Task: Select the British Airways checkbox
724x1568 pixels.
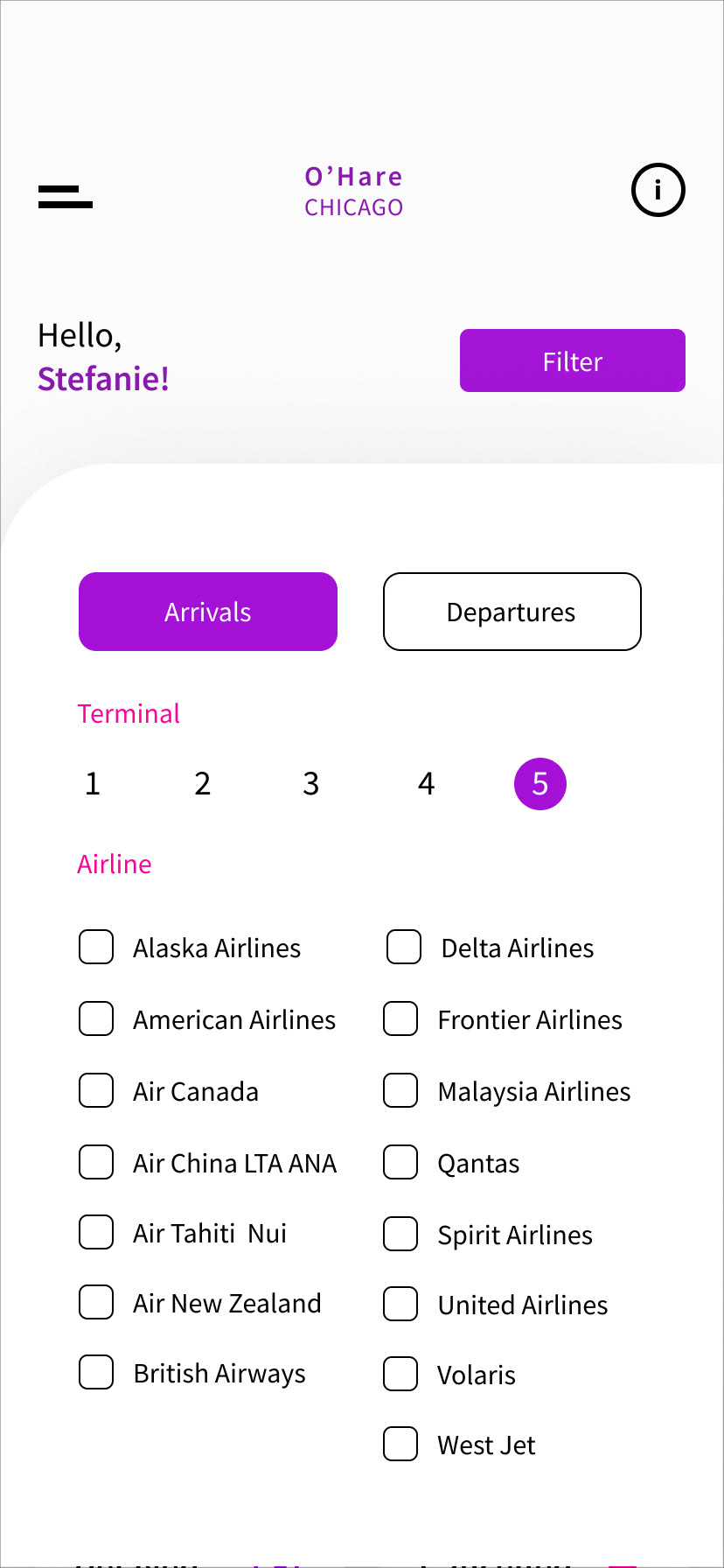Action: coord(96,1372)
